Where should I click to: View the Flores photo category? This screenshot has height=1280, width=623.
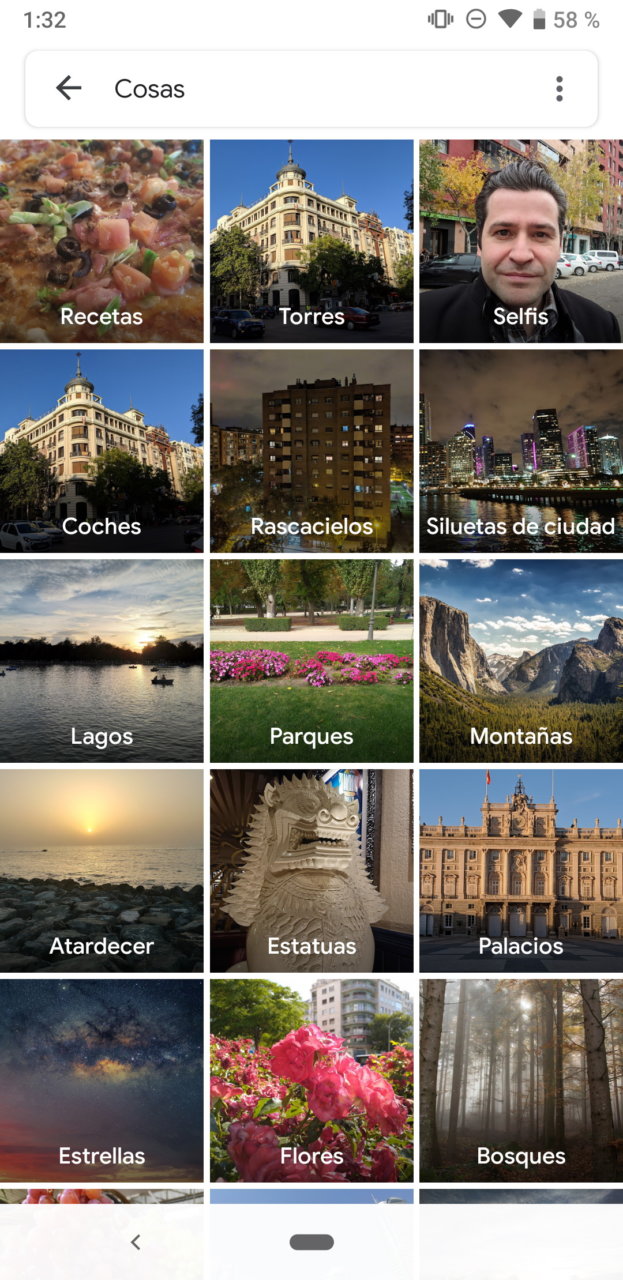(x=311, y=1081)
